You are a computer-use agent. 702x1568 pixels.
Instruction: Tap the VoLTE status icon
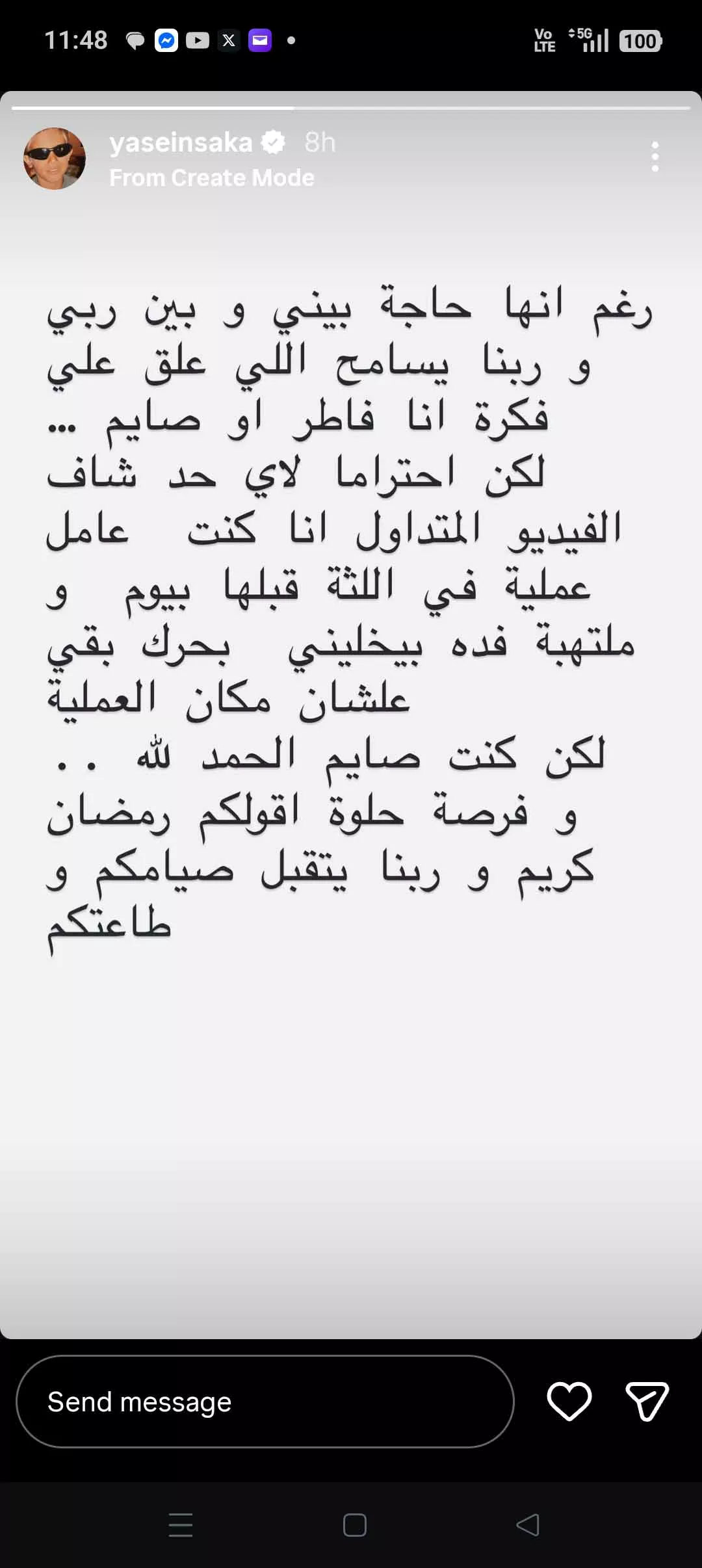pyautogui.click(x=546, y=40)
